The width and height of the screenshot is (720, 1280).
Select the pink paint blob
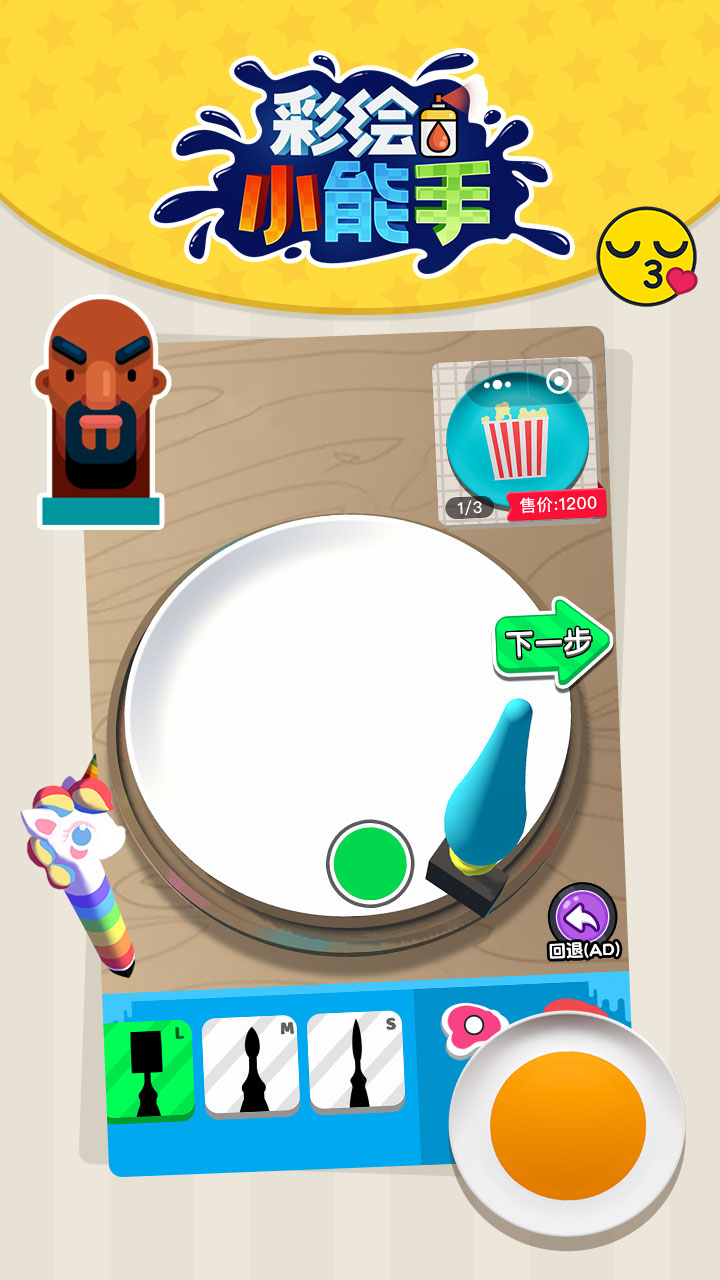(x=465, y=1028)
